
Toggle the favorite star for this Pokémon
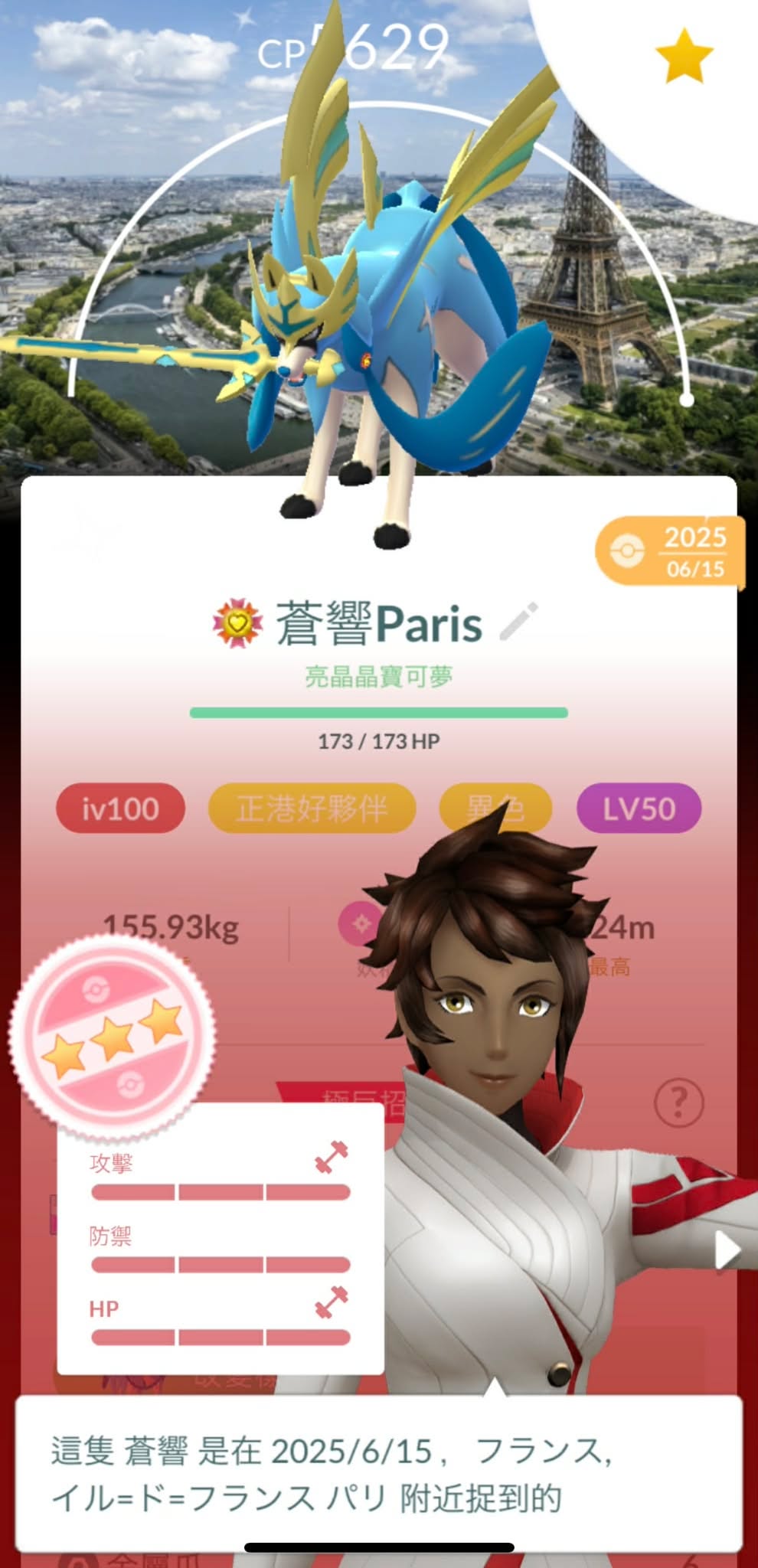[x=684, y=56]
